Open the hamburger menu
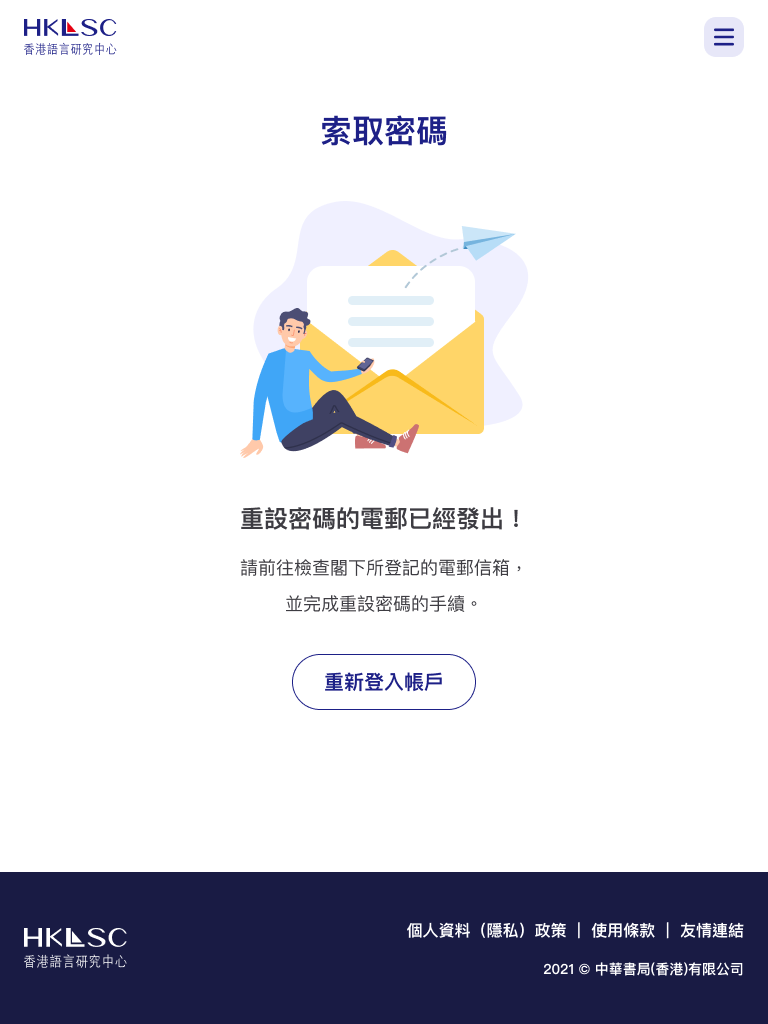The height and width of the screenshot is (1024, 768). pos(723,37)
